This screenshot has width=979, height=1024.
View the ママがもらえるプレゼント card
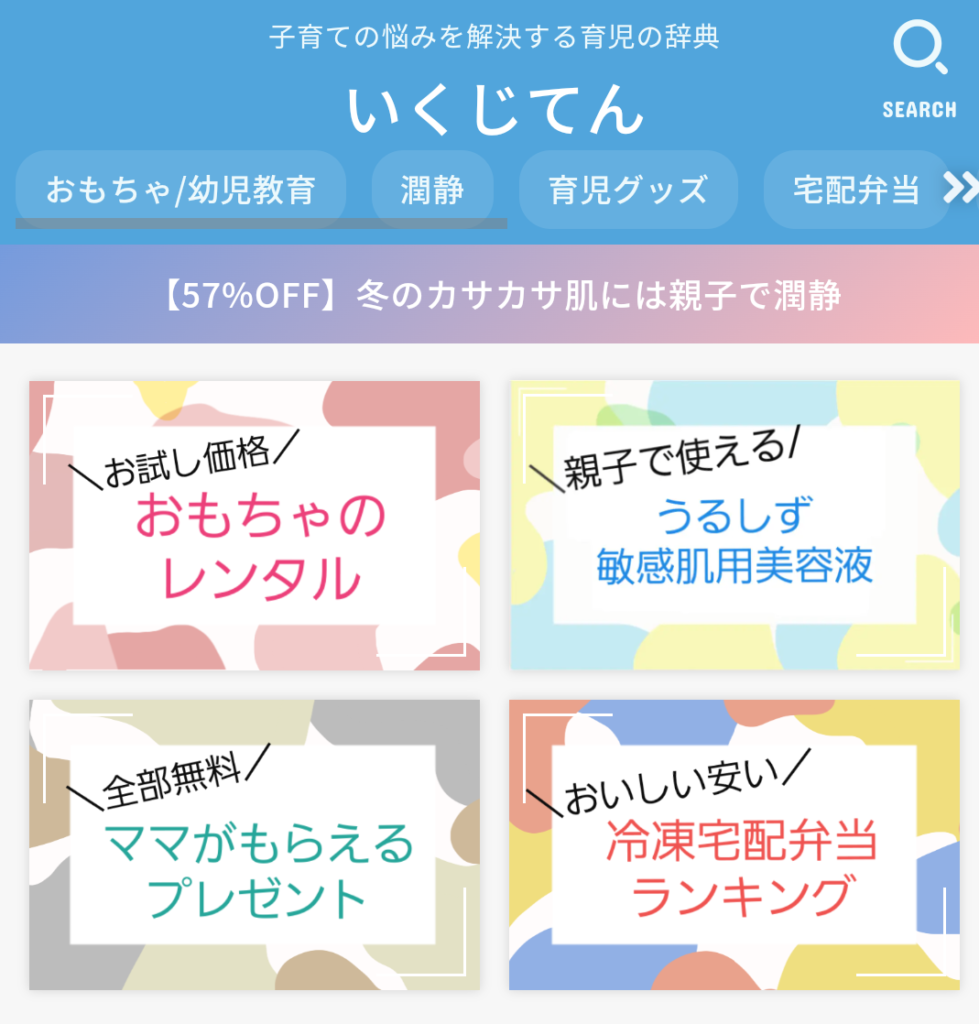254,845
